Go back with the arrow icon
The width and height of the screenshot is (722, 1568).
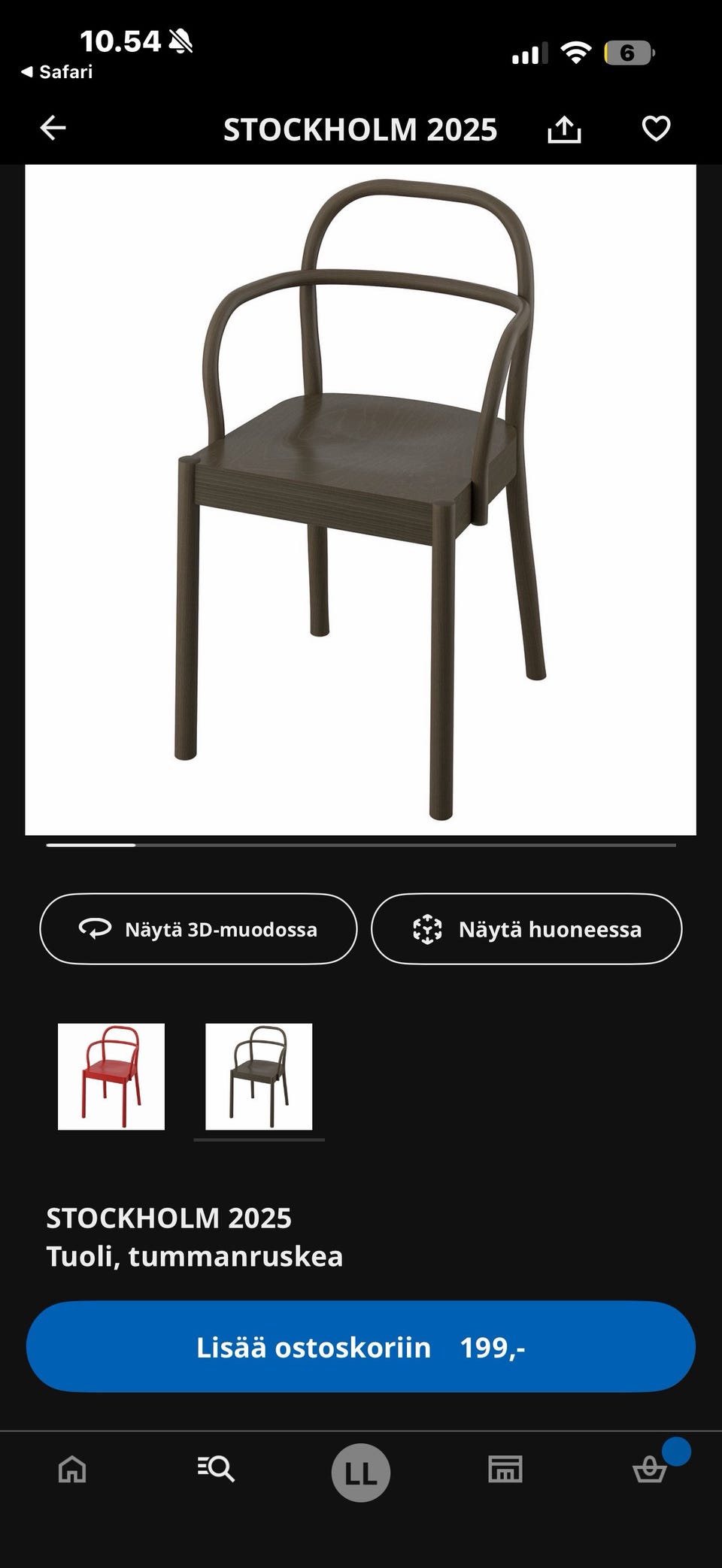[x=53, y=129]
